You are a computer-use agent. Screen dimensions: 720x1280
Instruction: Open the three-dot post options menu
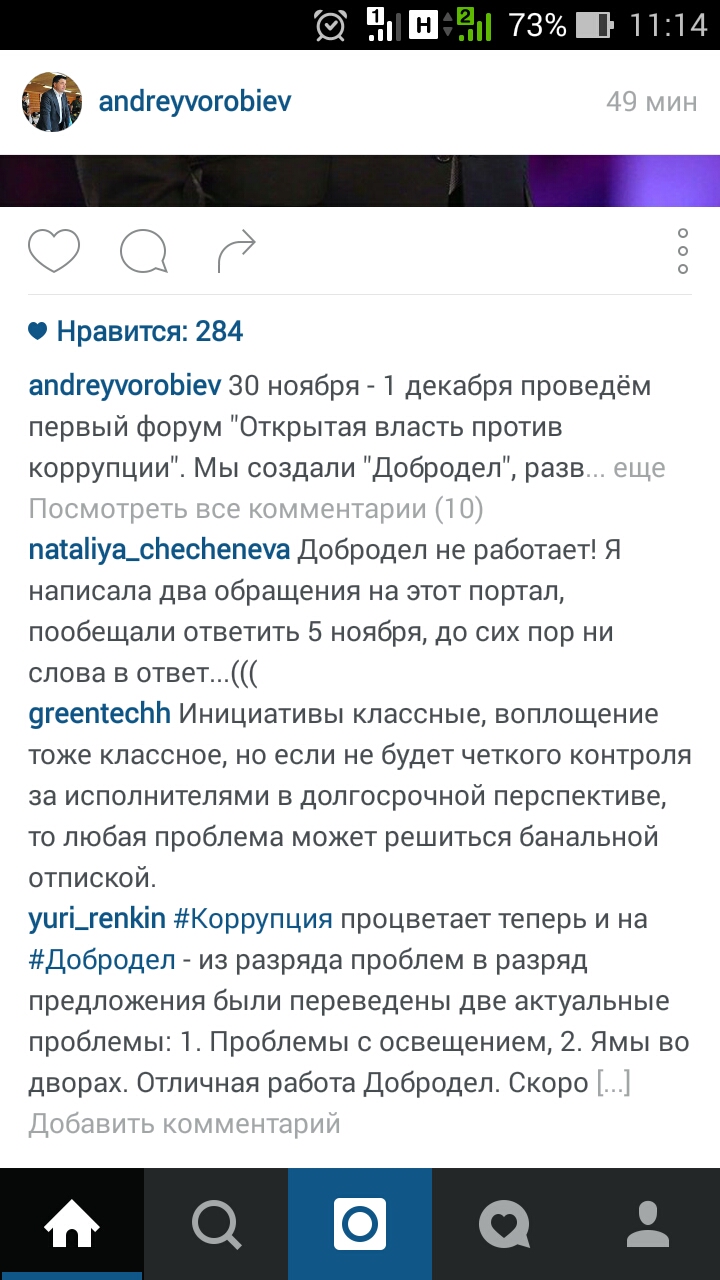tap(683, 251)
